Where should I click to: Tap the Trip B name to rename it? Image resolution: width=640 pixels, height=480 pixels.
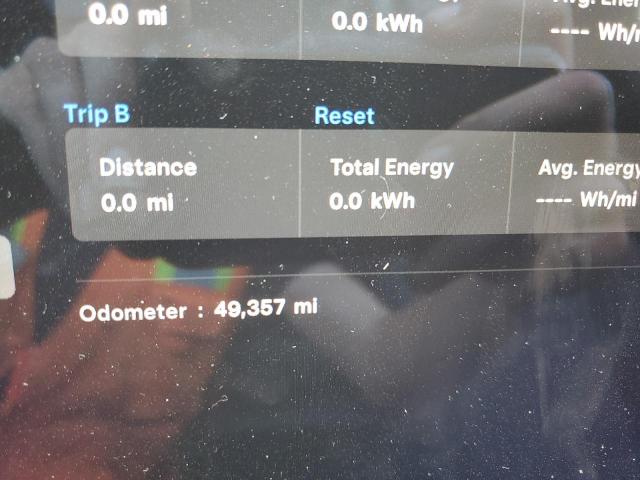[97, 113]
